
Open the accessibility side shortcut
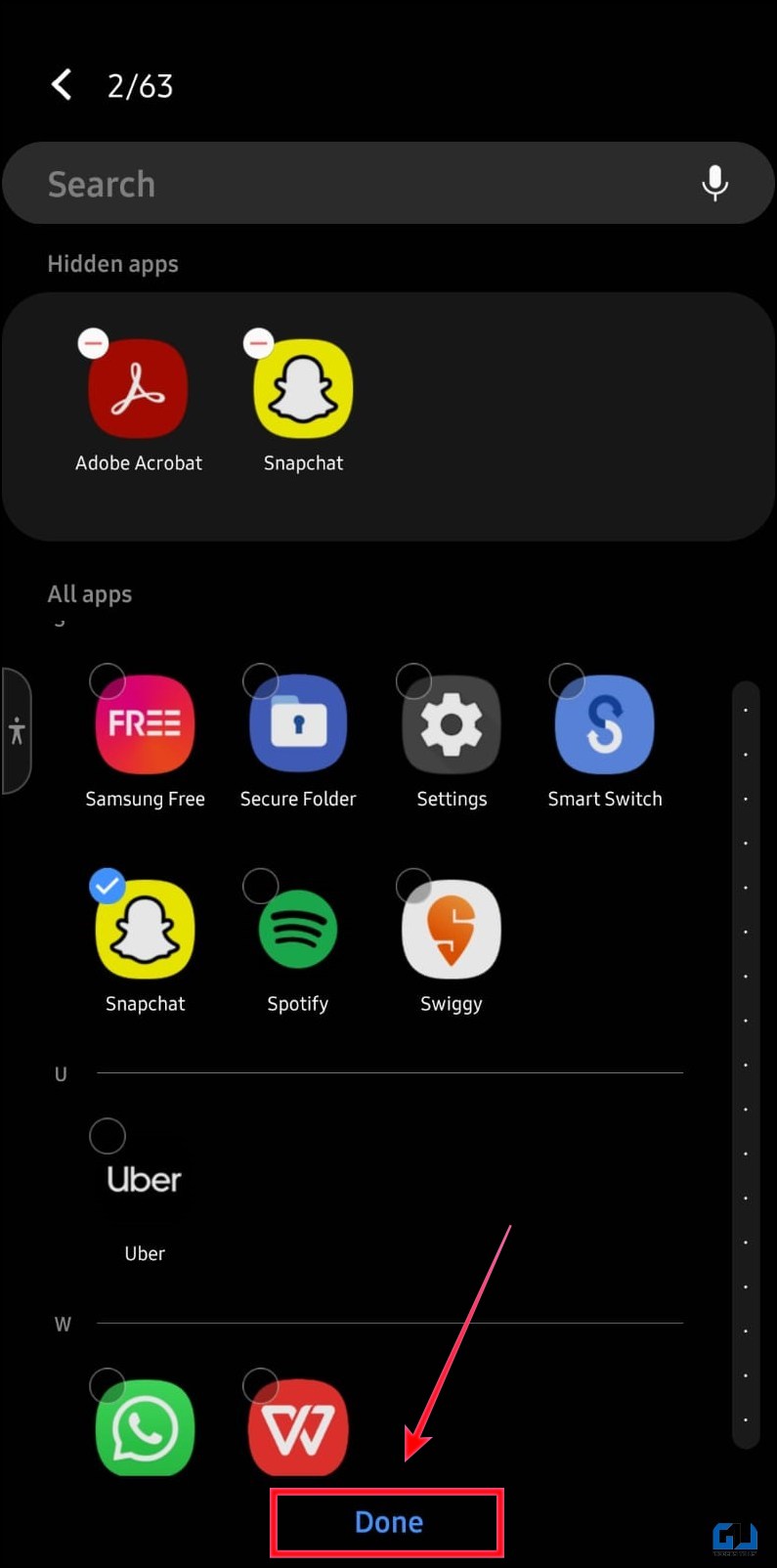tap(17, 730)
